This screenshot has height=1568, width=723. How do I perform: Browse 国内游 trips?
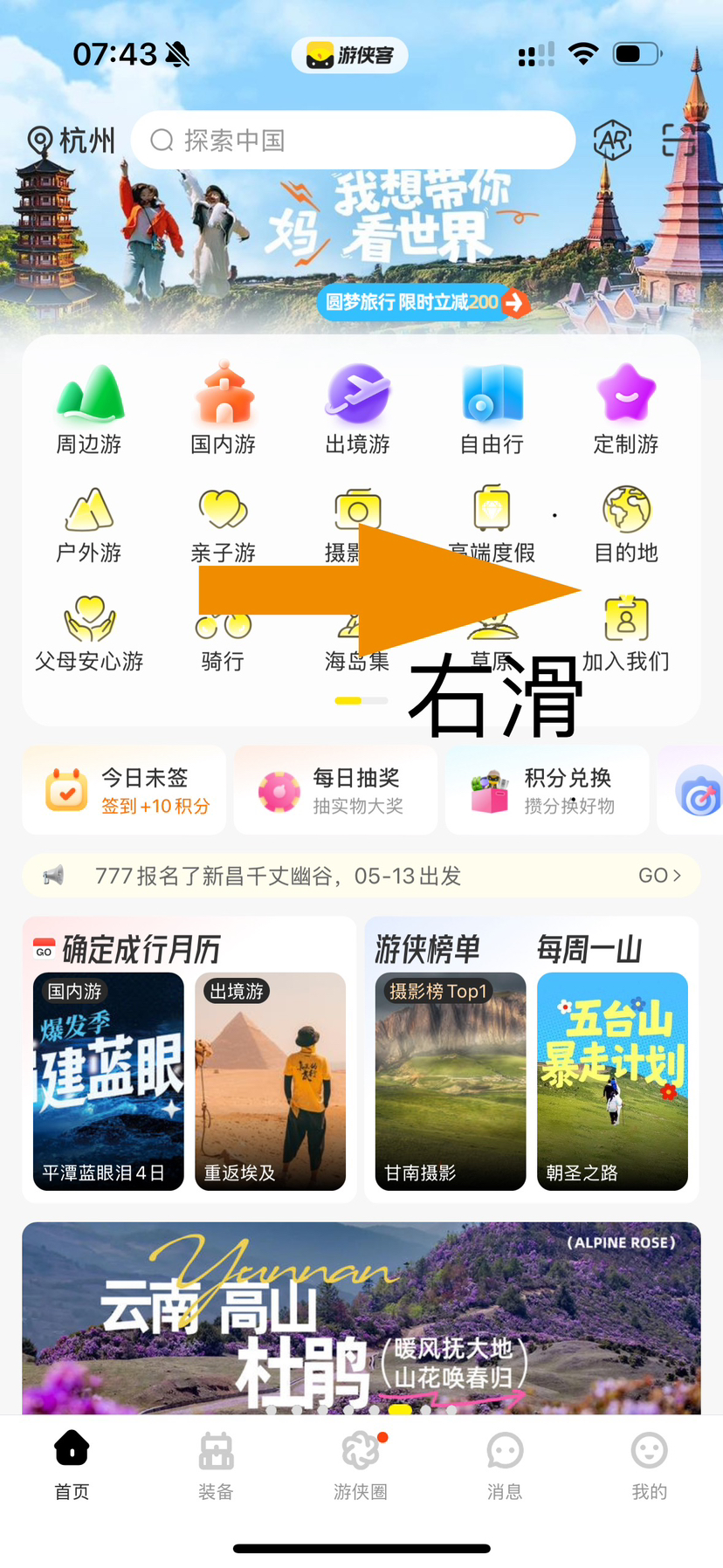tap(224, 410)
